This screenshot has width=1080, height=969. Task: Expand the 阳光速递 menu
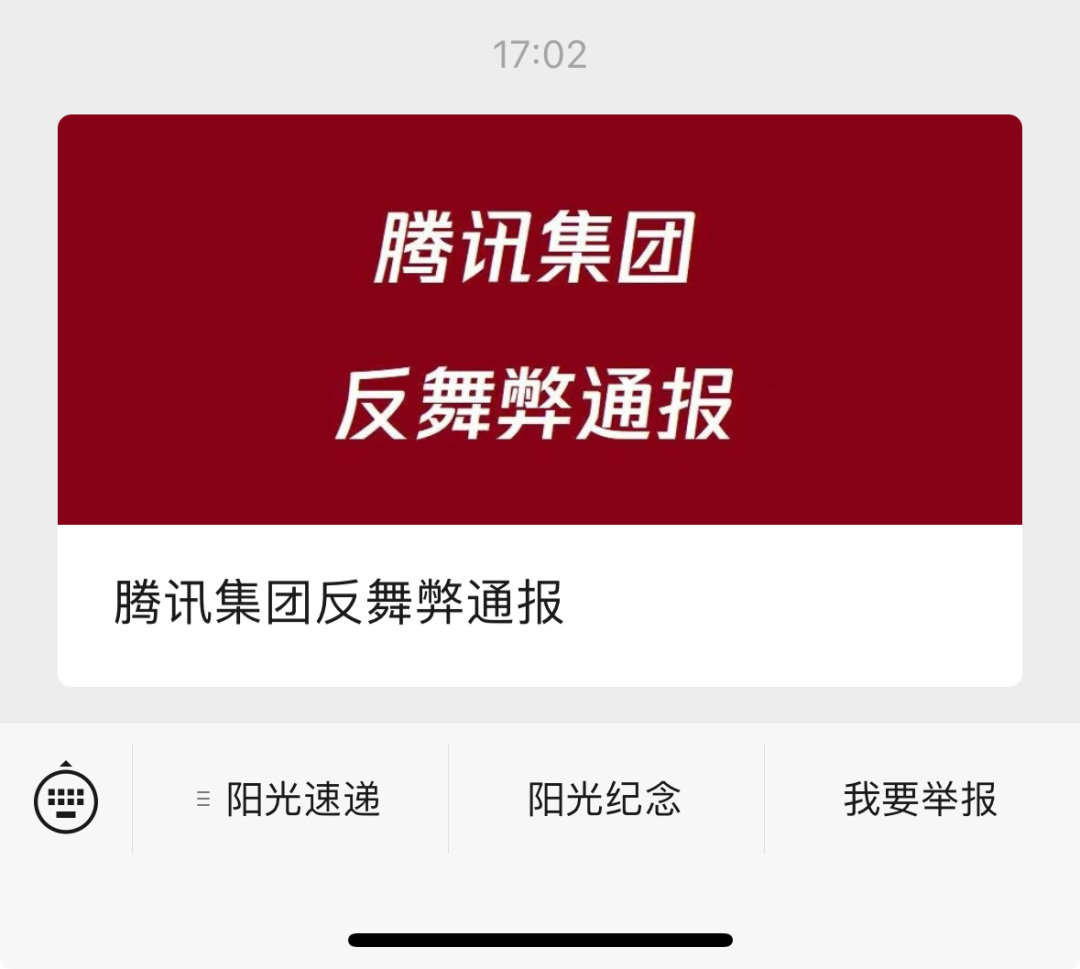point(290,800)
